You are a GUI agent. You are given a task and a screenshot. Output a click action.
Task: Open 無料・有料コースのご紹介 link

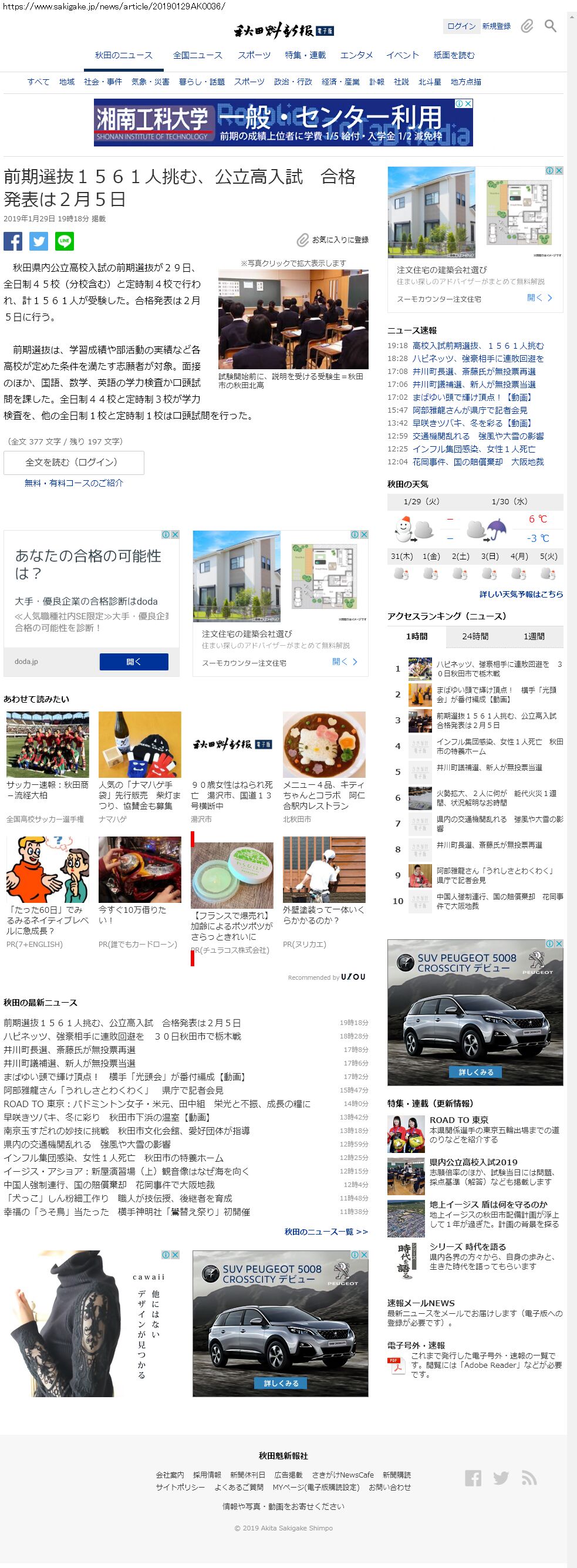pyautogui.click(x=73, y=483)
